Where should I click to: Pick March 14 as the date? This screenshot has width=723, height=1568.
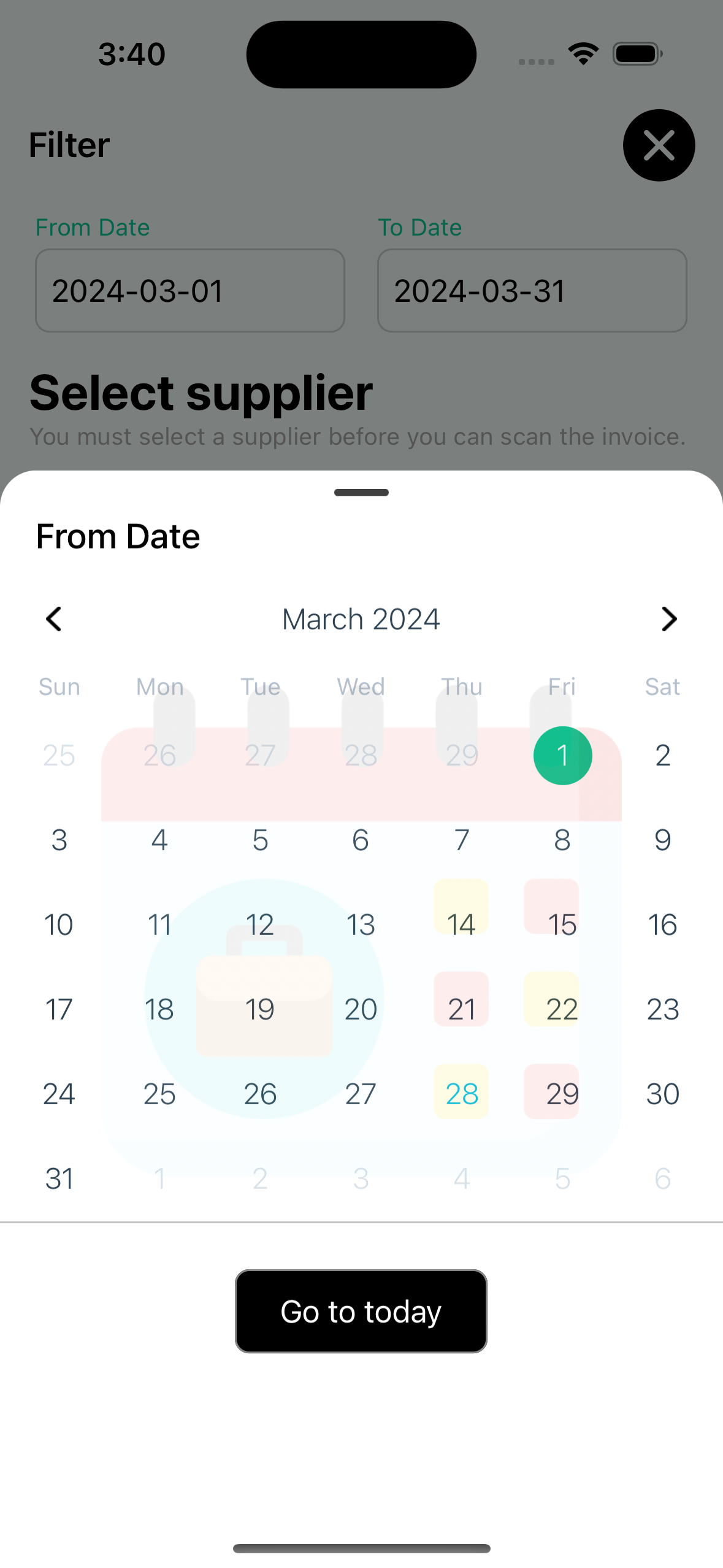pos(461,924)
